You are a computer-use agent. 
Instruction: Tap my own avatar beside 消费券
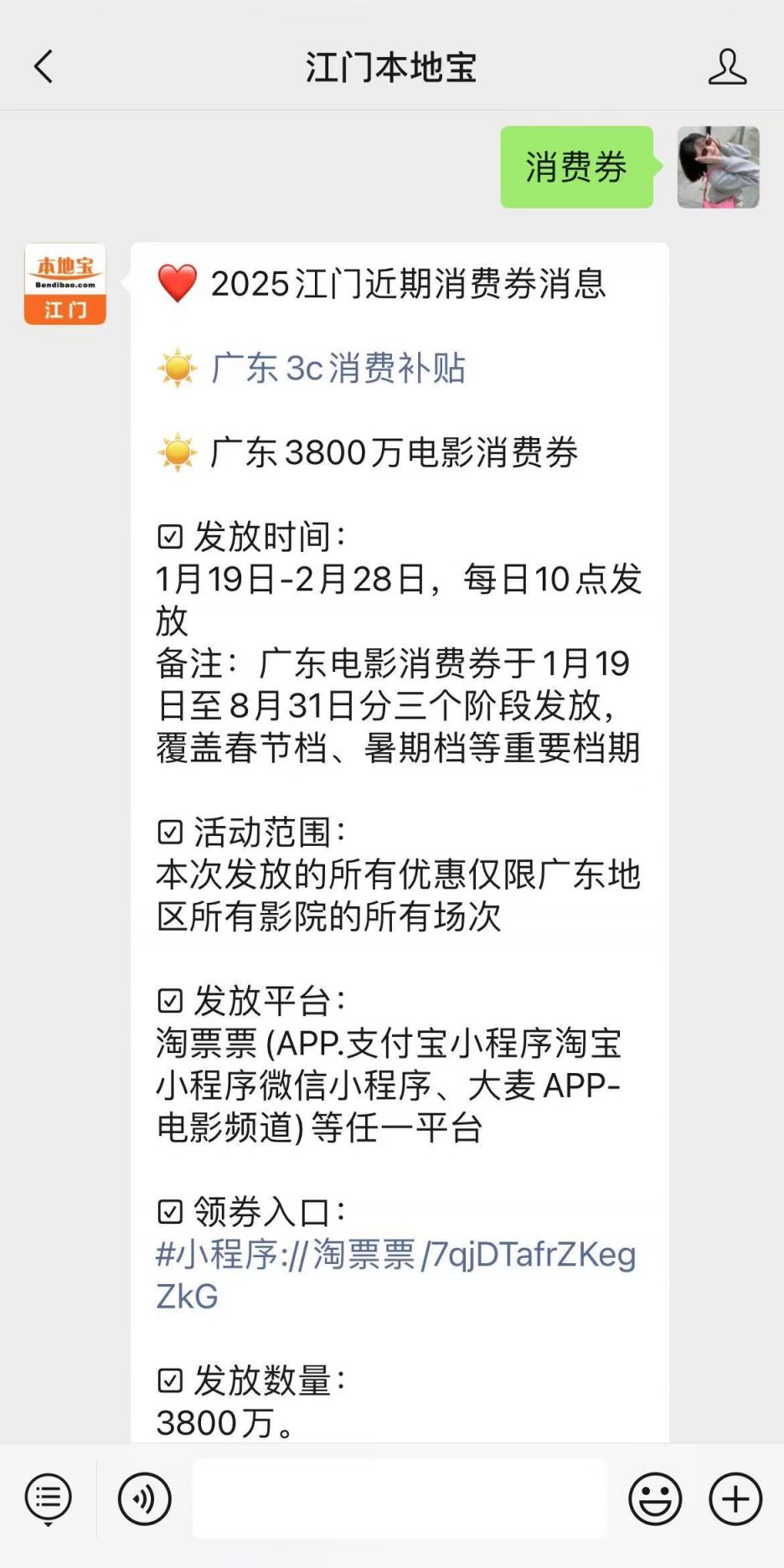(x=718, y=168)
